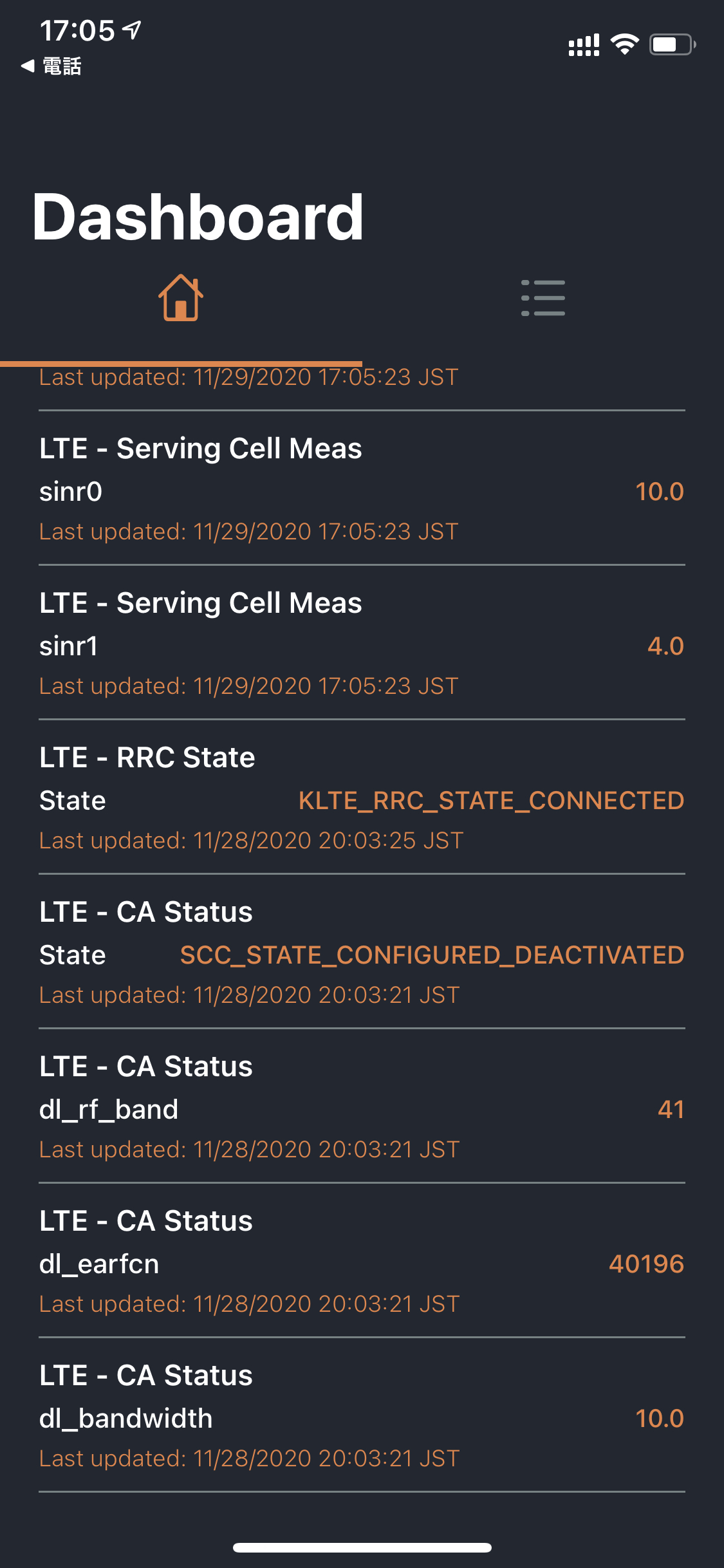Open the dl_bandwidth CA Status row
724x1568 pixels.
[x=362, y=1415]
